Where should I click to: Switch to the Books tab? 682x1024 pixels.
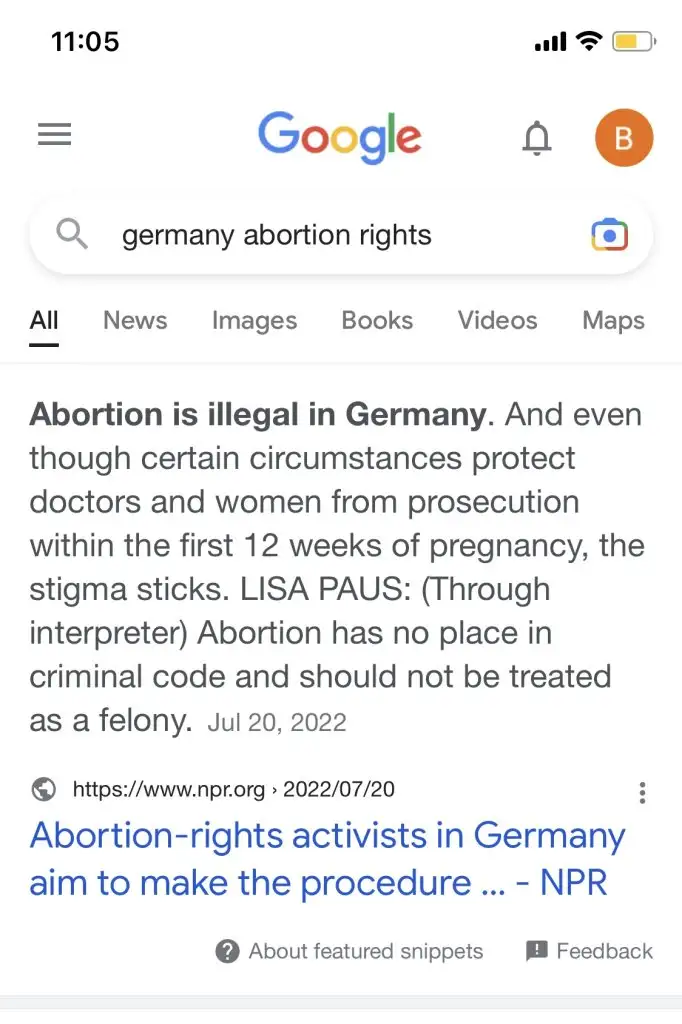pyautogui.click(x=377, y=321)
